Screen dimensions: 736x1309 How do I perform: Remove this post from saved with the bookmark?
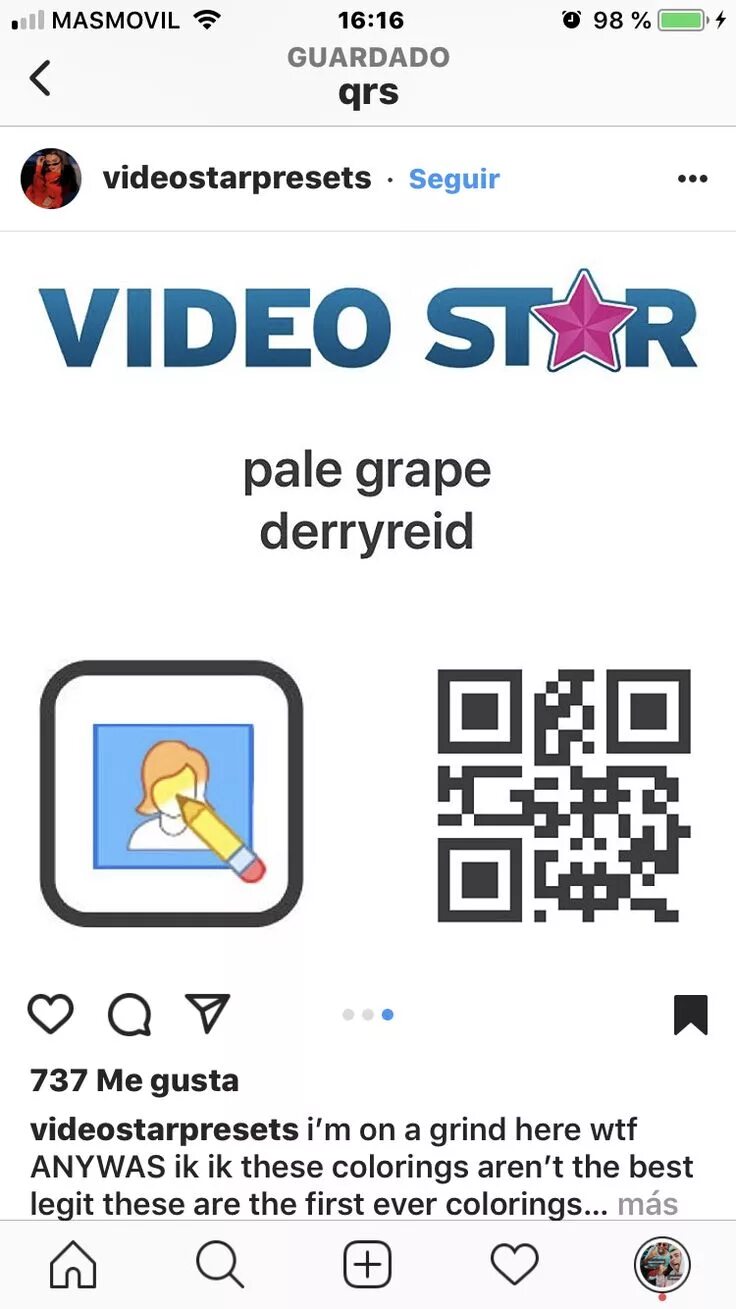(x=690, y=1014)
